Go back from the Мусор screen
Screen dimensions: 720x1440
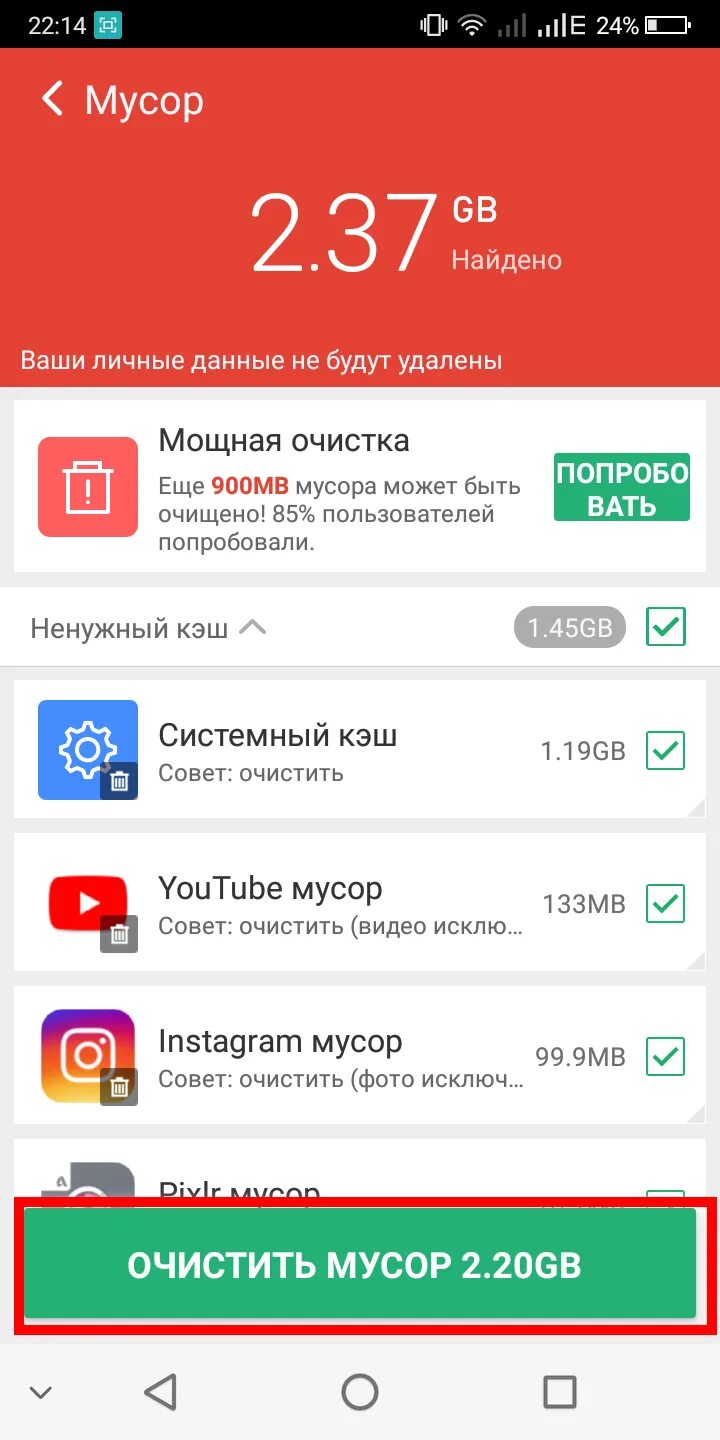pos(53,100)
